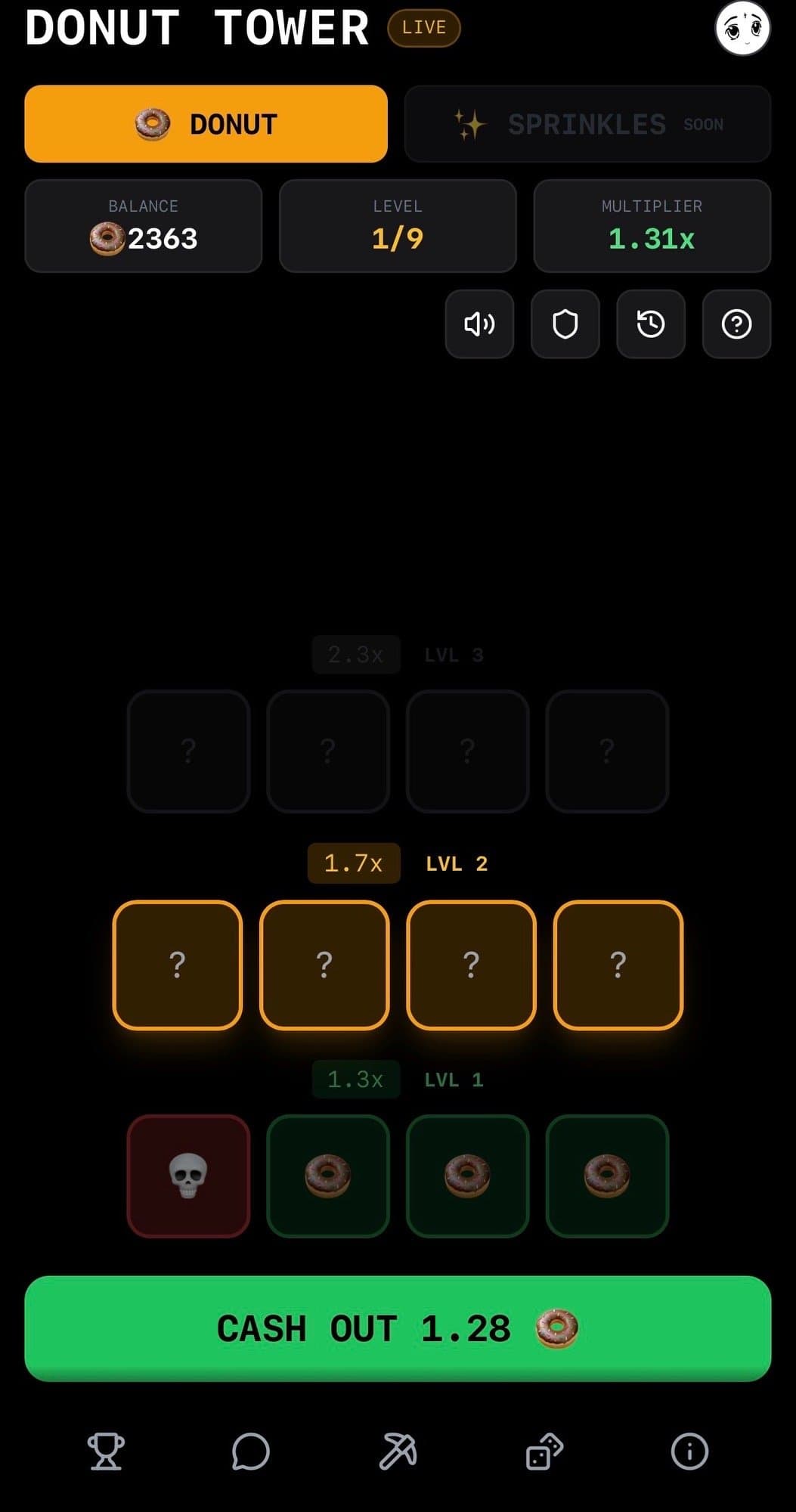Open the chat bubble tab
This screenshot has width=796, height=1512.
tap(251, 1452)
